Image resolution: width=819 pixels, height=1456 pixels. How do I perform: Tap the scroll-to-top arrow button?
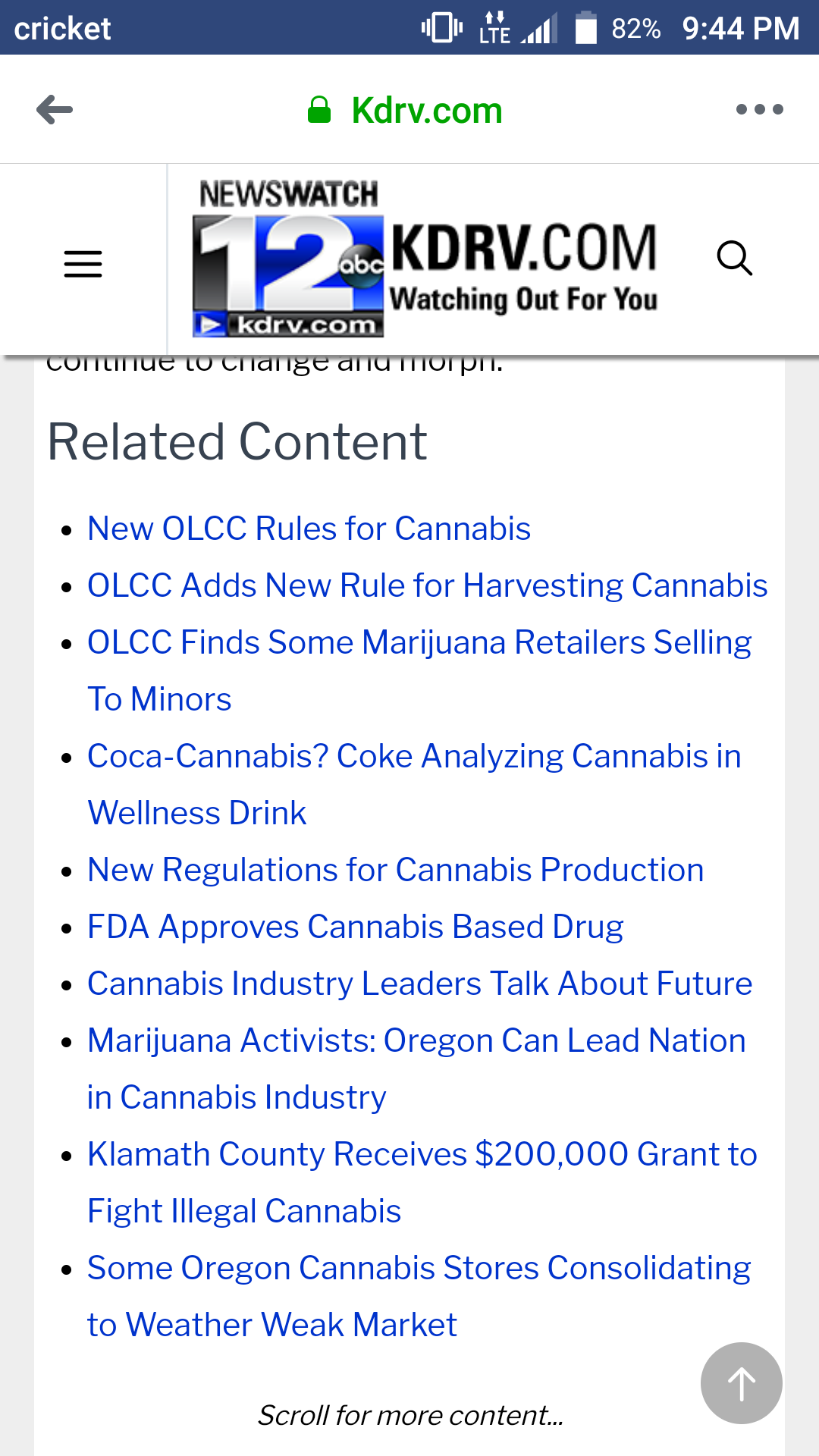coord(741,1383)
